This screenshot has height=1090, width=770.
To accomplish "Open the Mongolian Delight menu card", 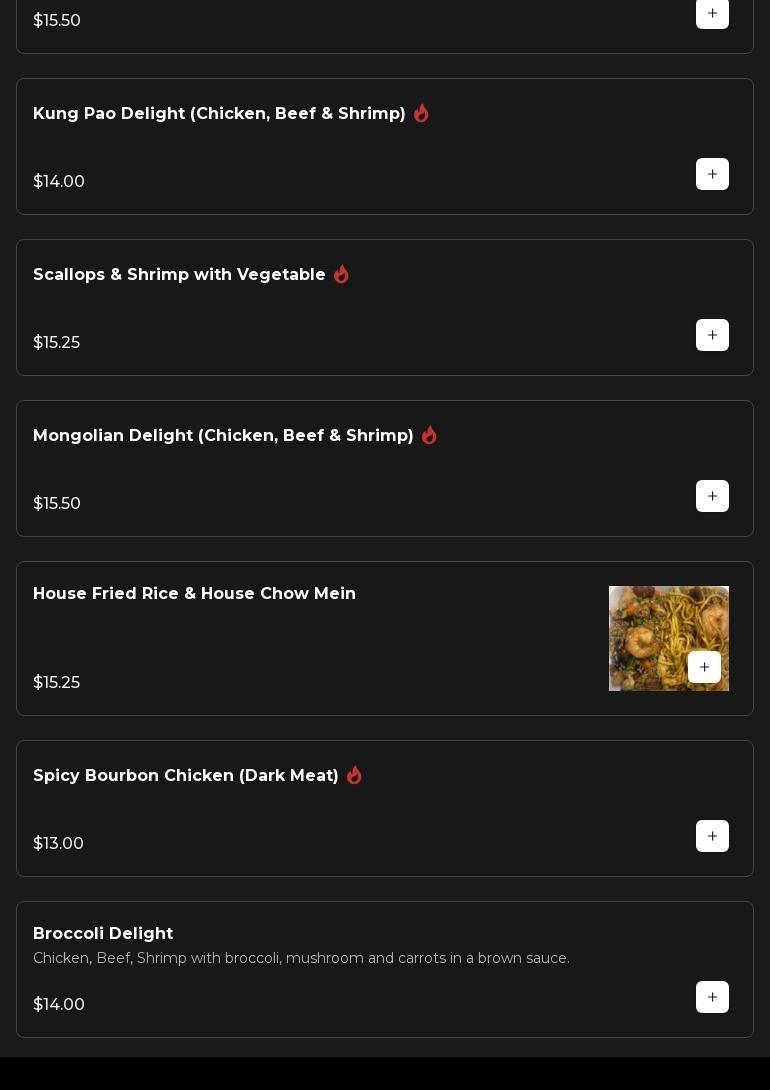I will pyautogui.click(x=223, y=436).
